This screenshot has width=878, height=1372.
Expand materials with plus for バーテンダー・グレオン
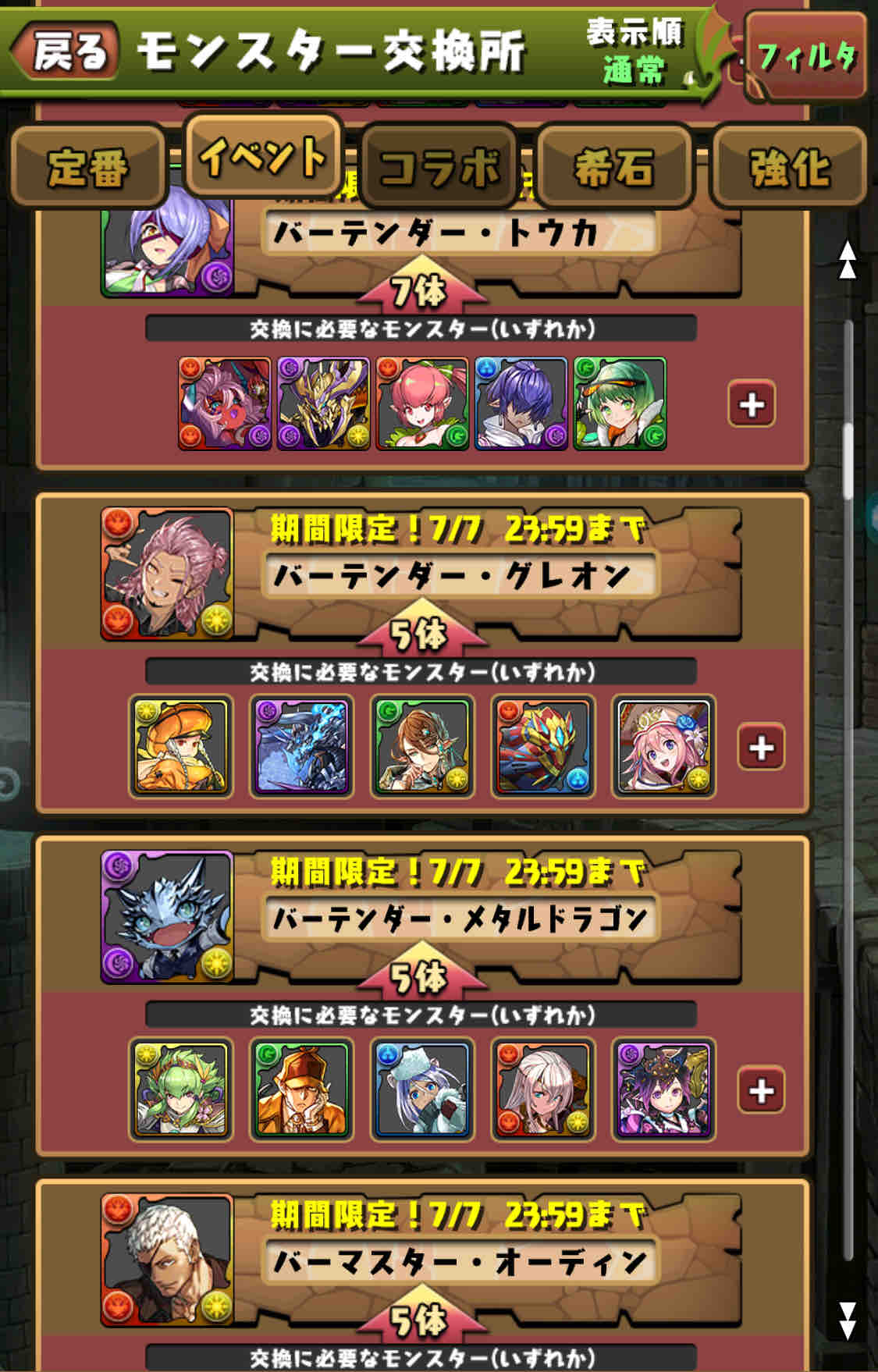click(x=761, y=747)
